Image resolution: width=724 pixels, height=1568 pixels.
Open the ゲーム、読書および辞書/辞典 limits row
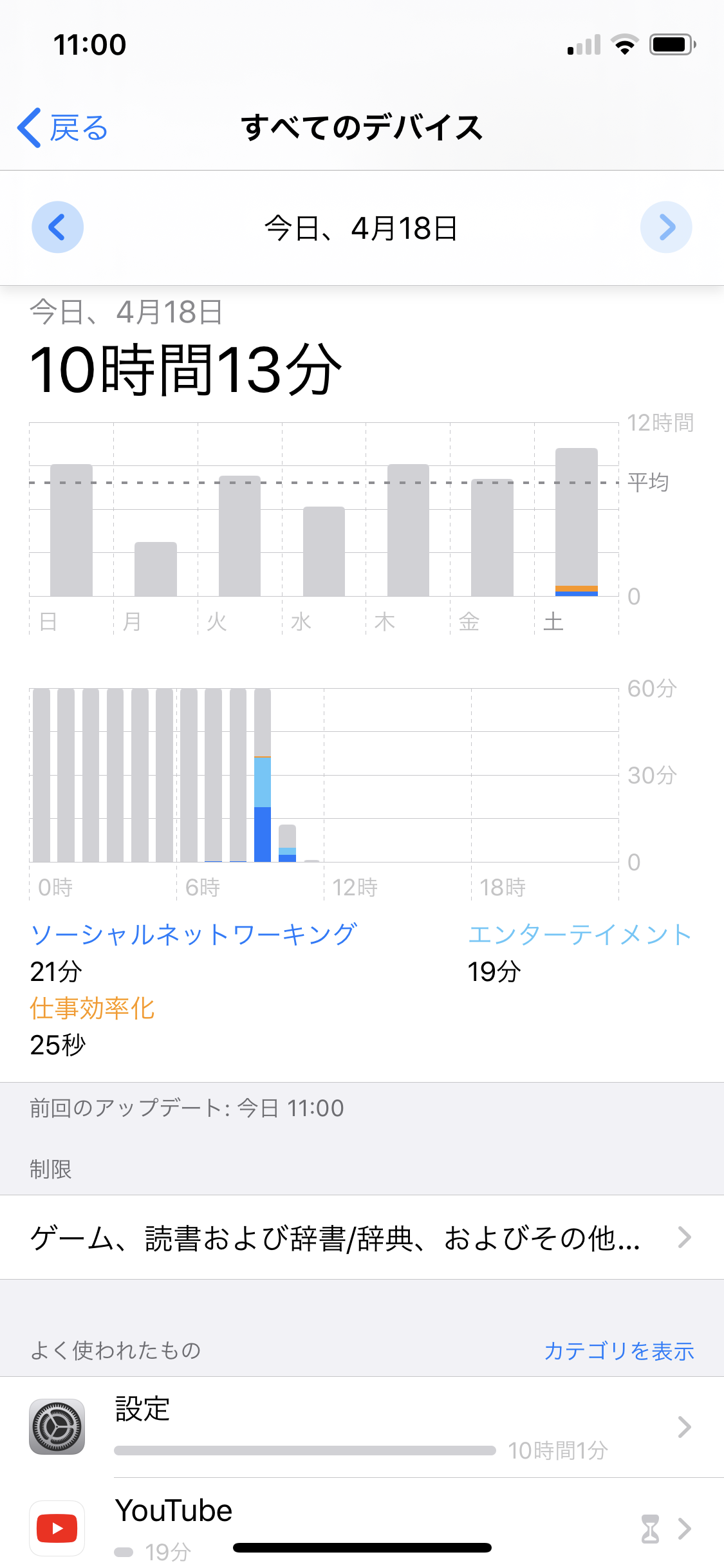[x=362, y=1237]
